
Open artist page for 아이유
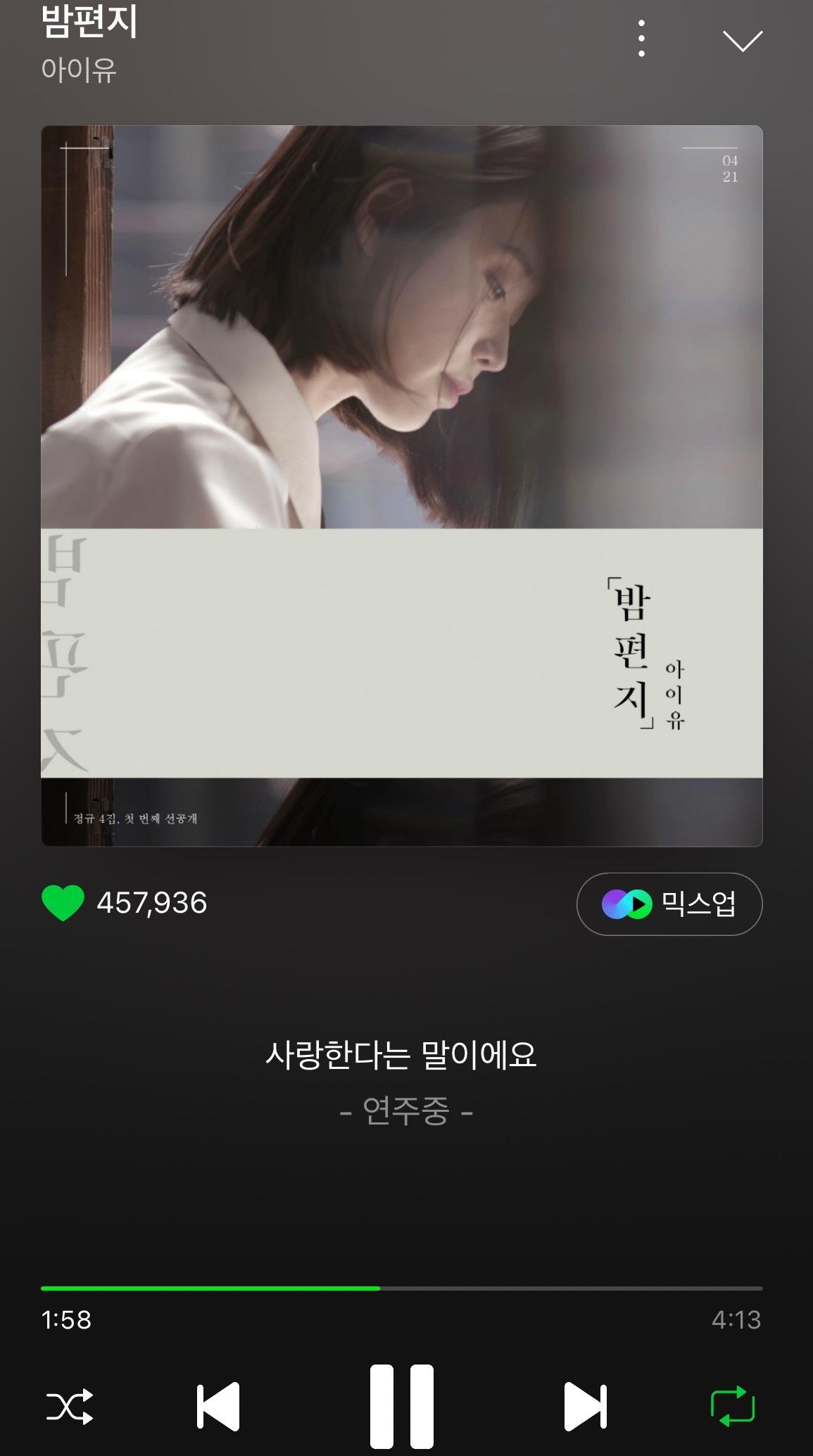point(79,70)
